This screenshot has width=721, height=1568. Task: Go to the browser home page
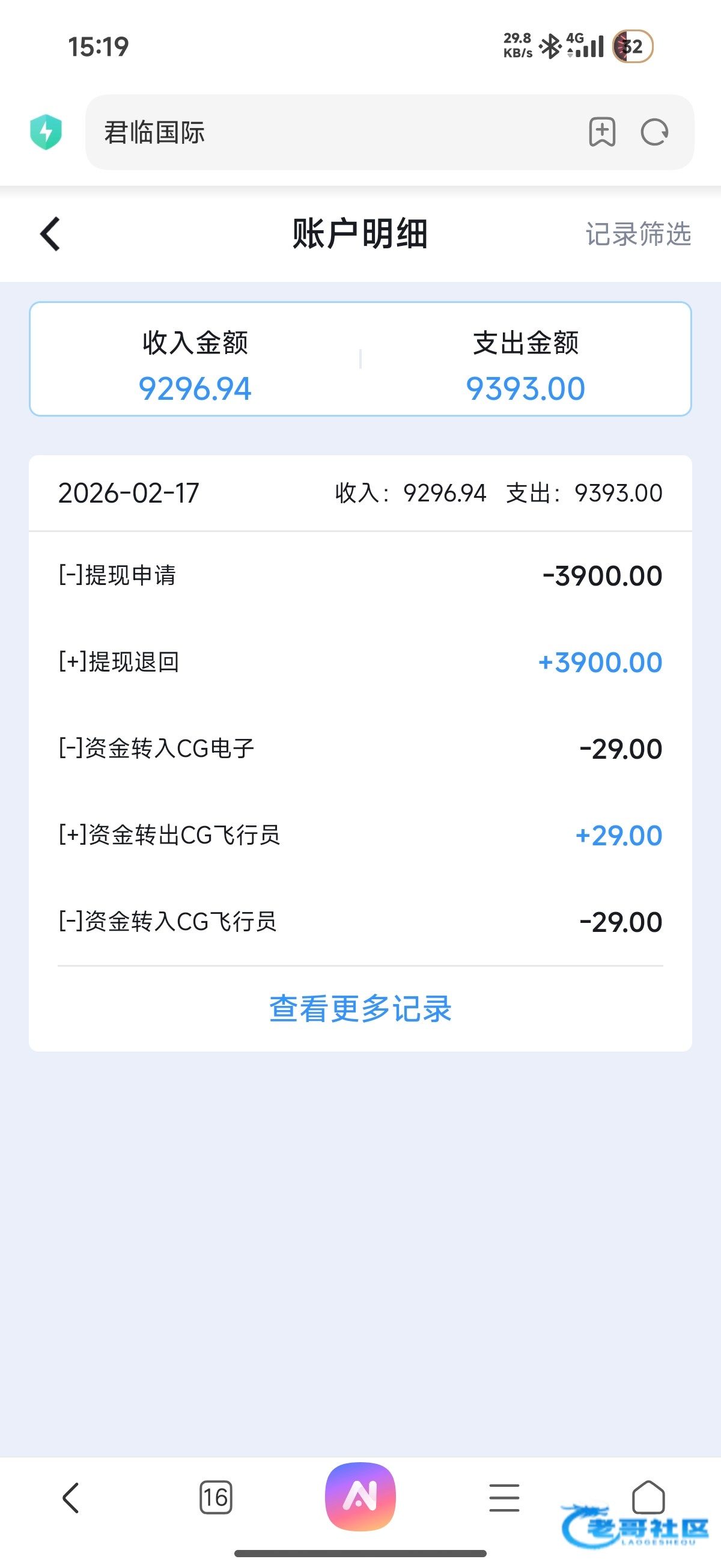point(648,1496)
